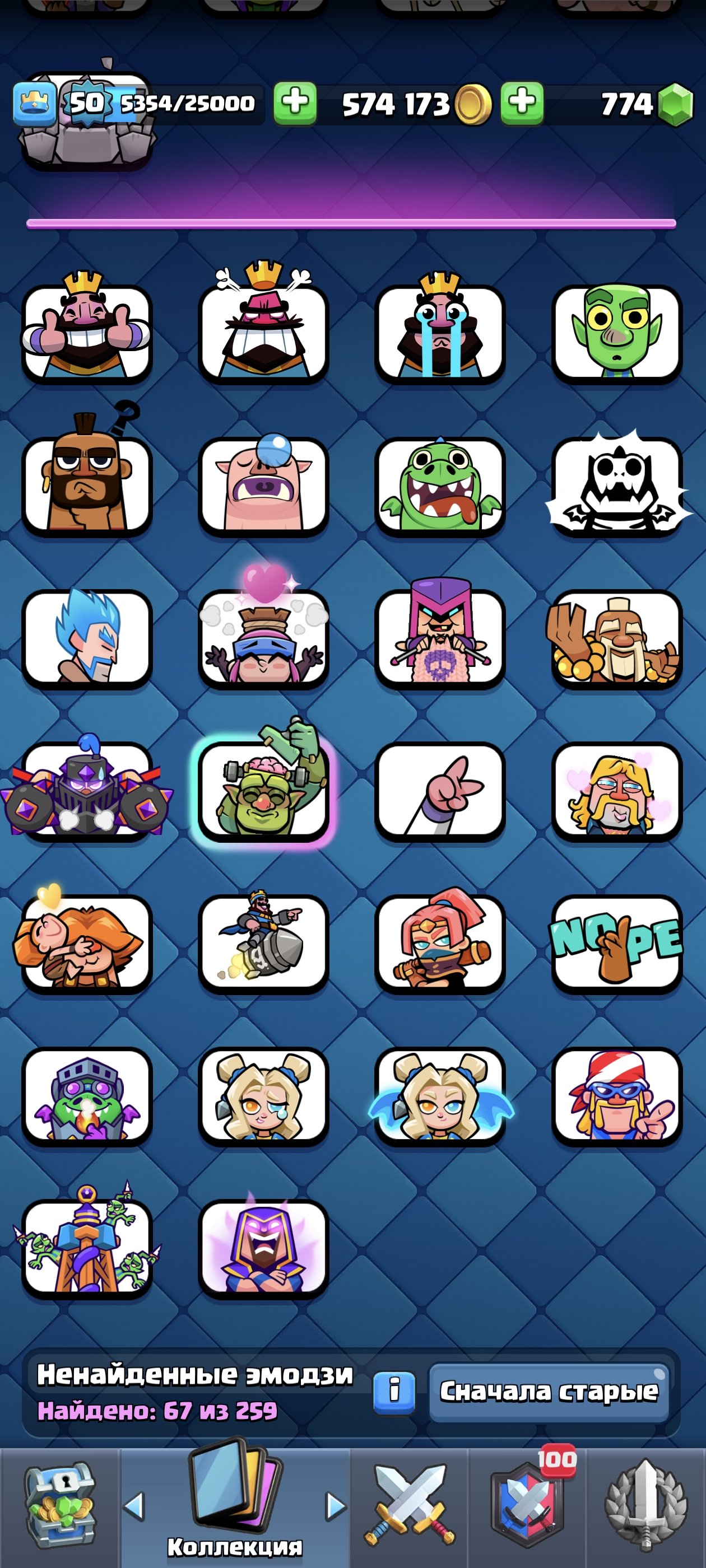Select the highlighted goblin lifting dumbbell emote

coord(263,790)
